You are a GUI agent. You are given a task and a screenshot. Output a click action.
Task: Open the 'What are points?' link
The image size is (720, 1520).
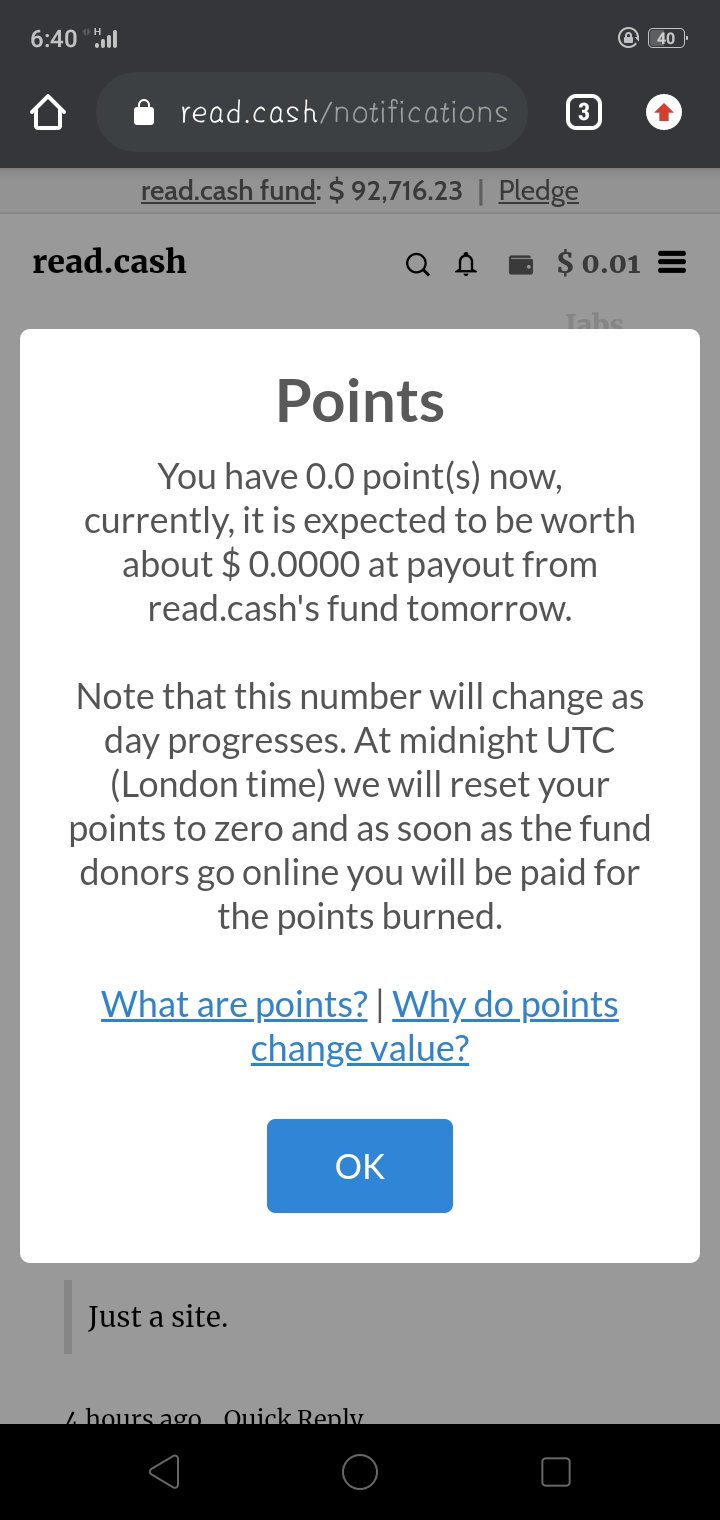234,1004
